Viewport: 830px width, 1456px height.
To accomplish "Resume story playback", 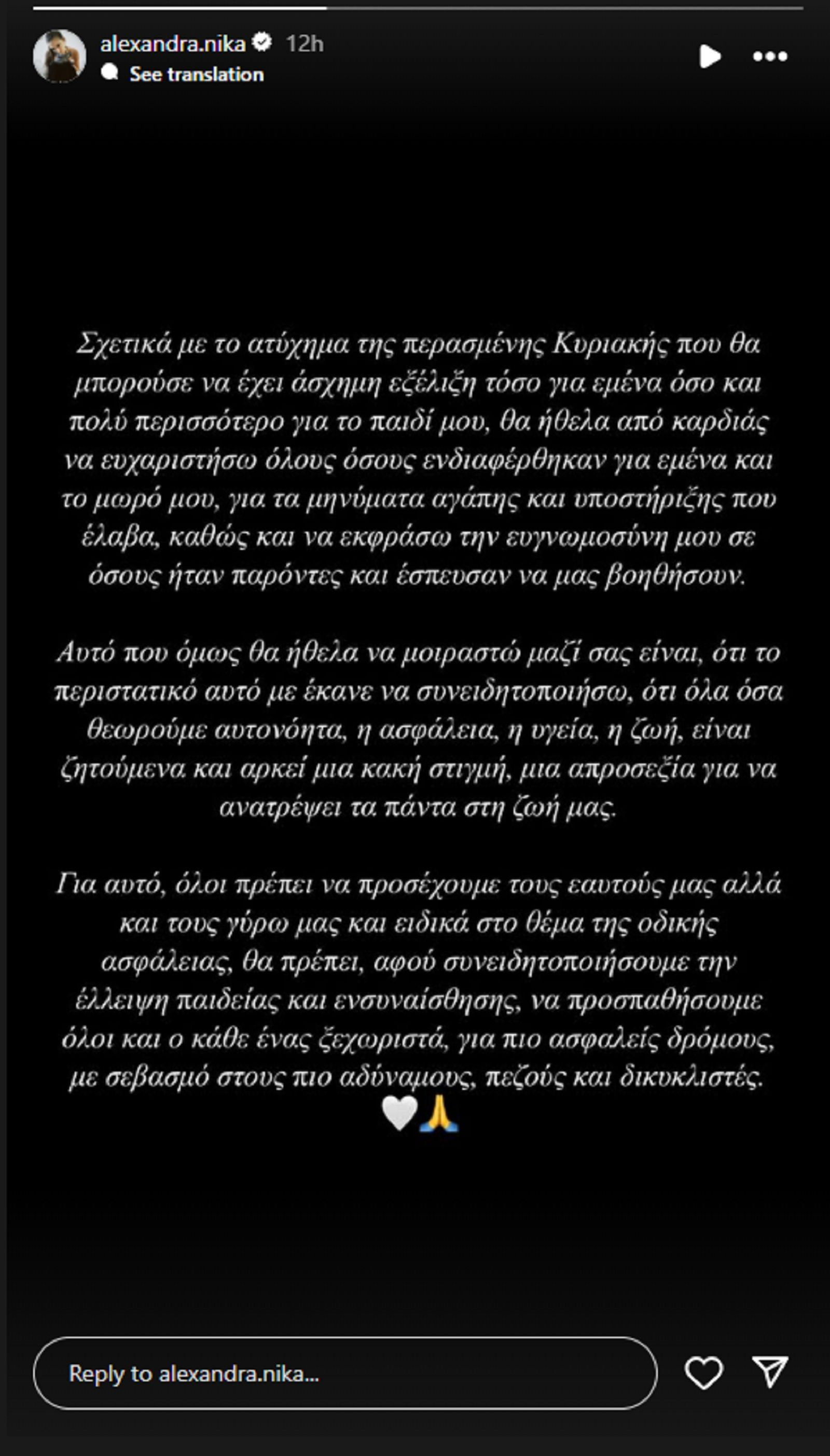I will [710, 57].
